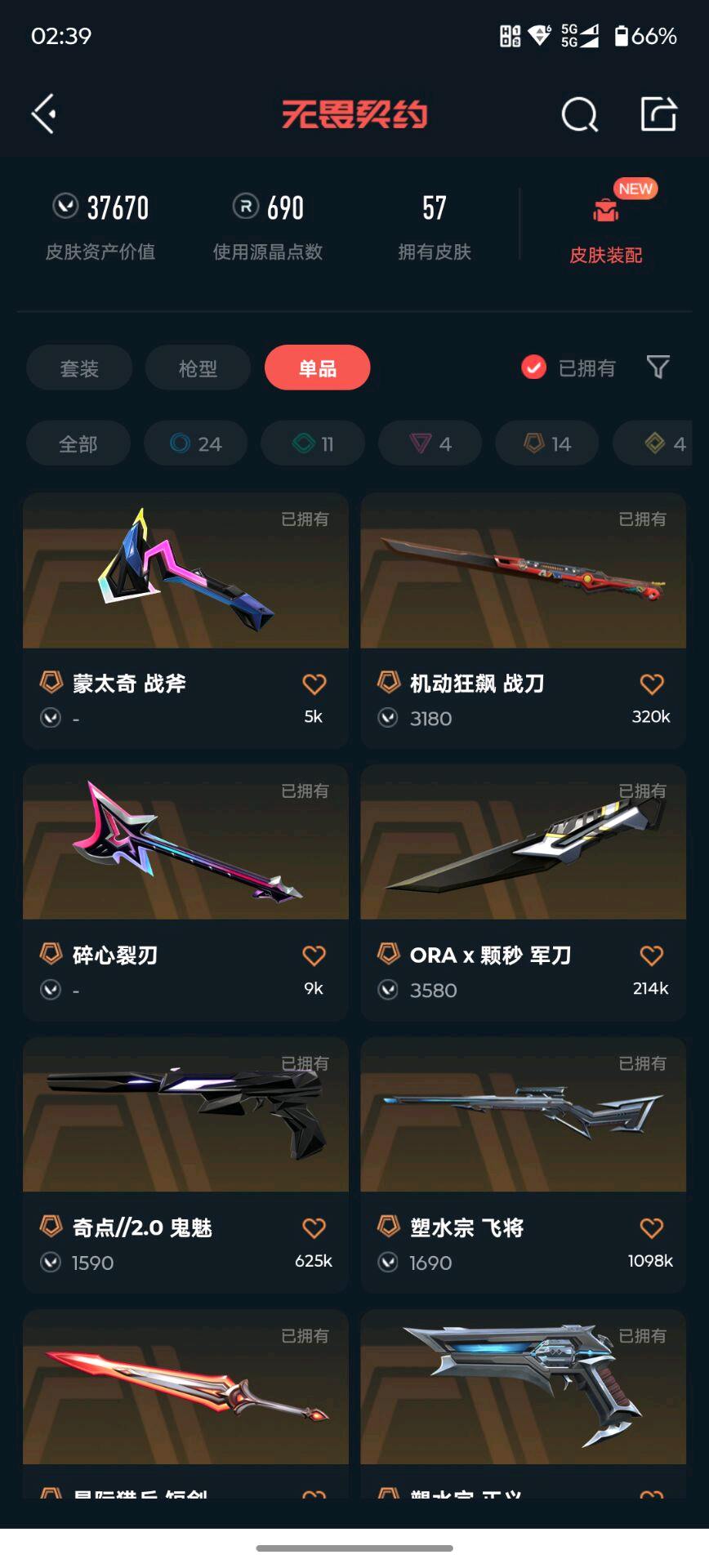This screenshot has height=1568, width=709.
Task: Go back using the top-left arrow
Action: pos(44,114)
